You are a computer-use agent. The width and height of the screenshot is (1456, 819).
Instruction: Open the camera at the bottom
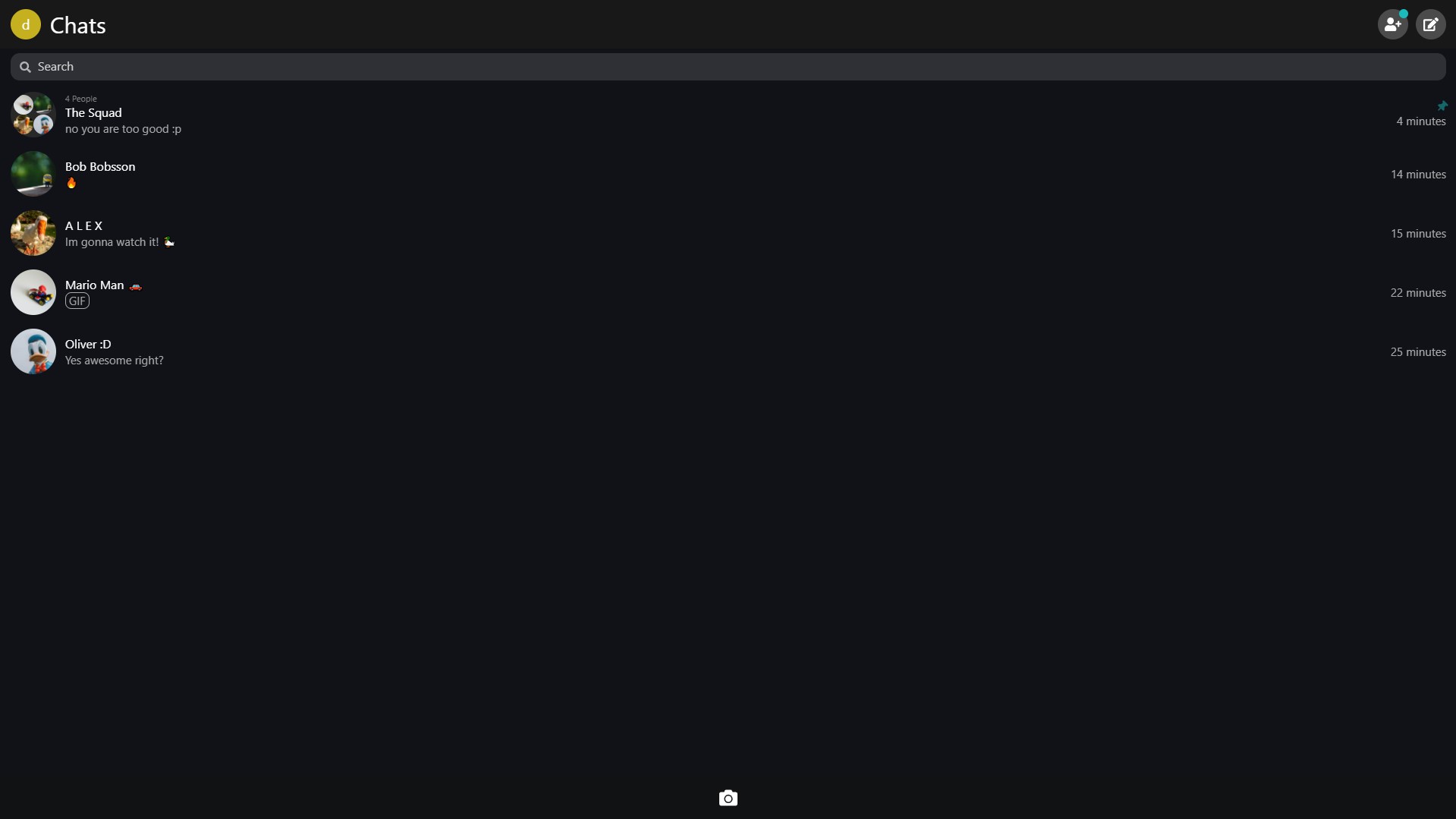pyautogui.click(x=728, y=798)
